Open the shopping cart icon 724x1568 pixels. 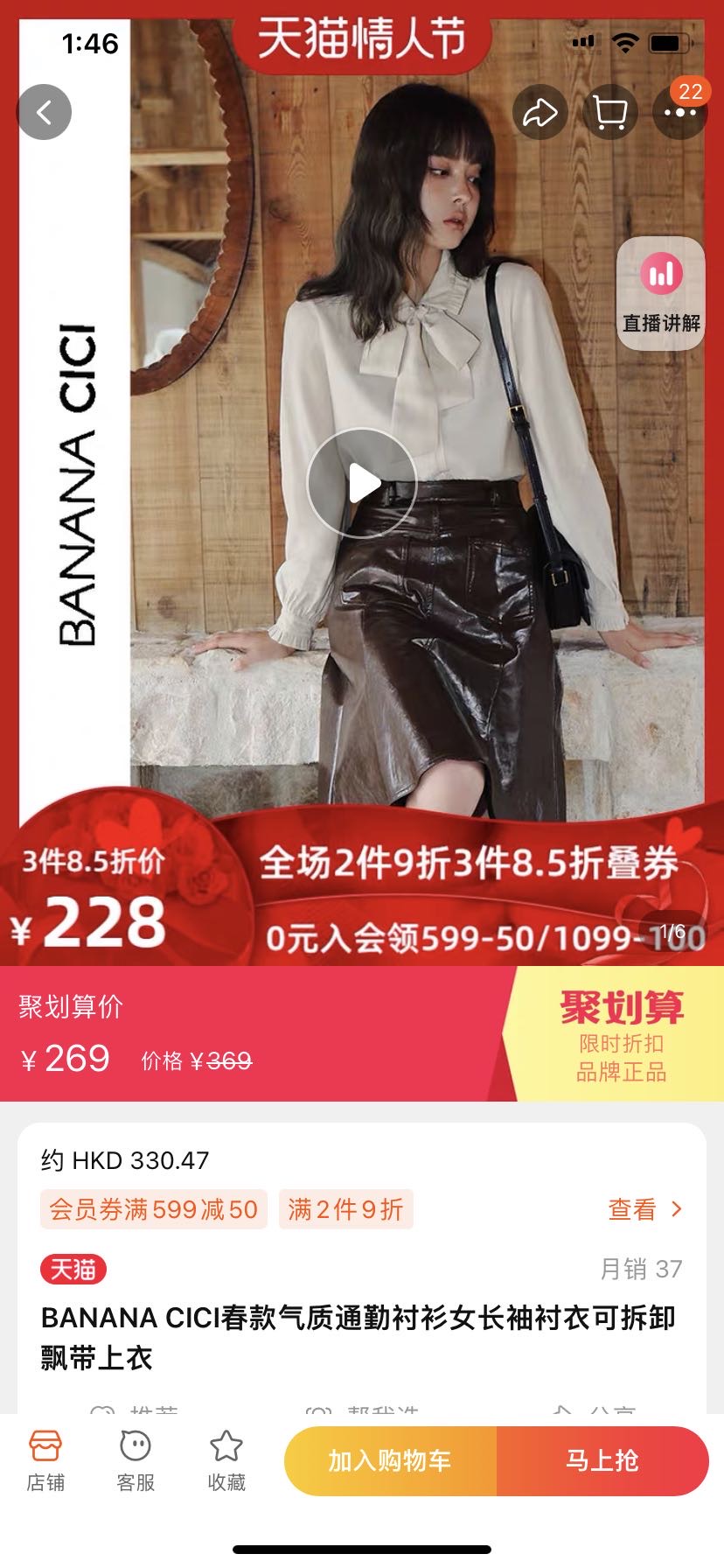pos(609,112)
